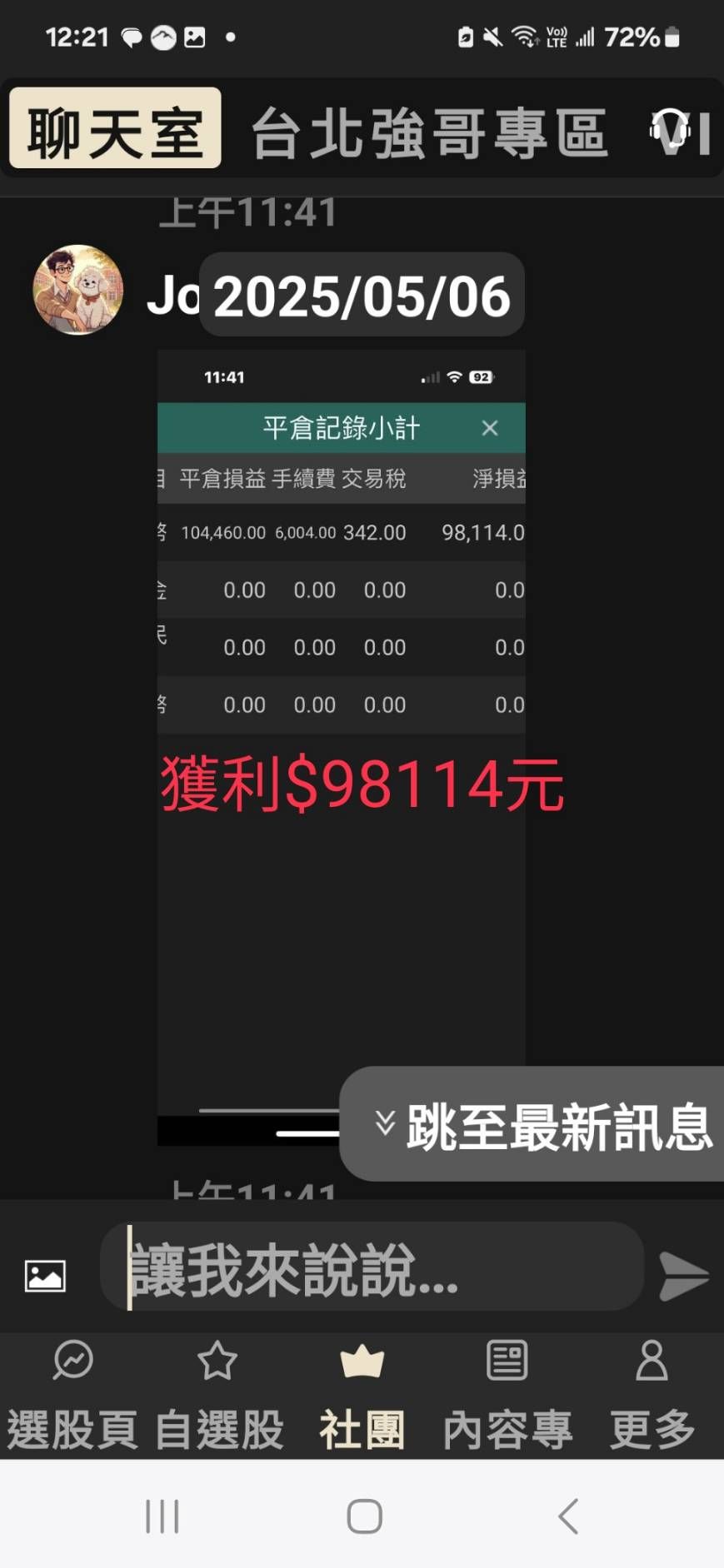Attach a picture with the image icon
This screenshot has height=1568, width=724.
tap(45, 1275)
